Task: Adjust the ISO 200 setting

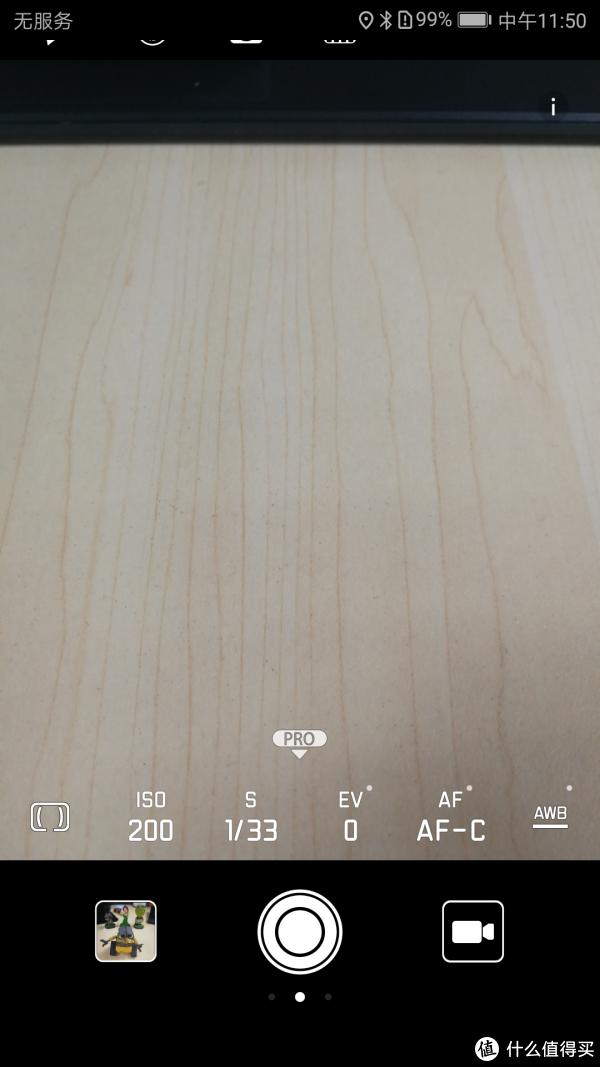Action: tap(151, 817)
